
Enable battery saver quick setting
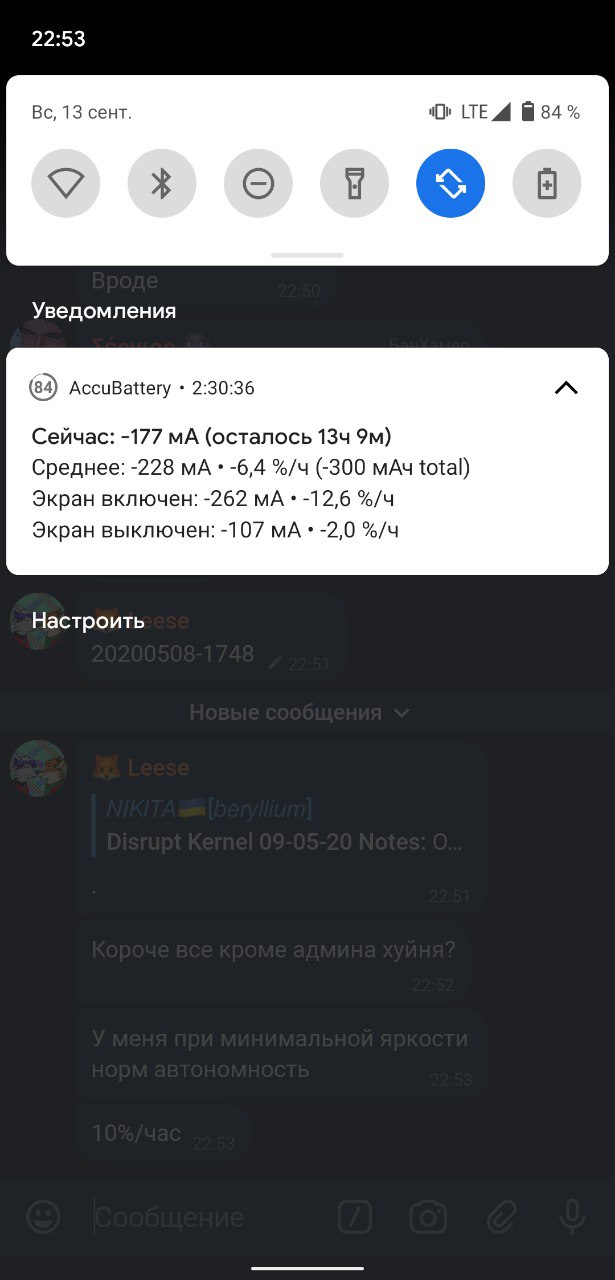tap(546, 184)
